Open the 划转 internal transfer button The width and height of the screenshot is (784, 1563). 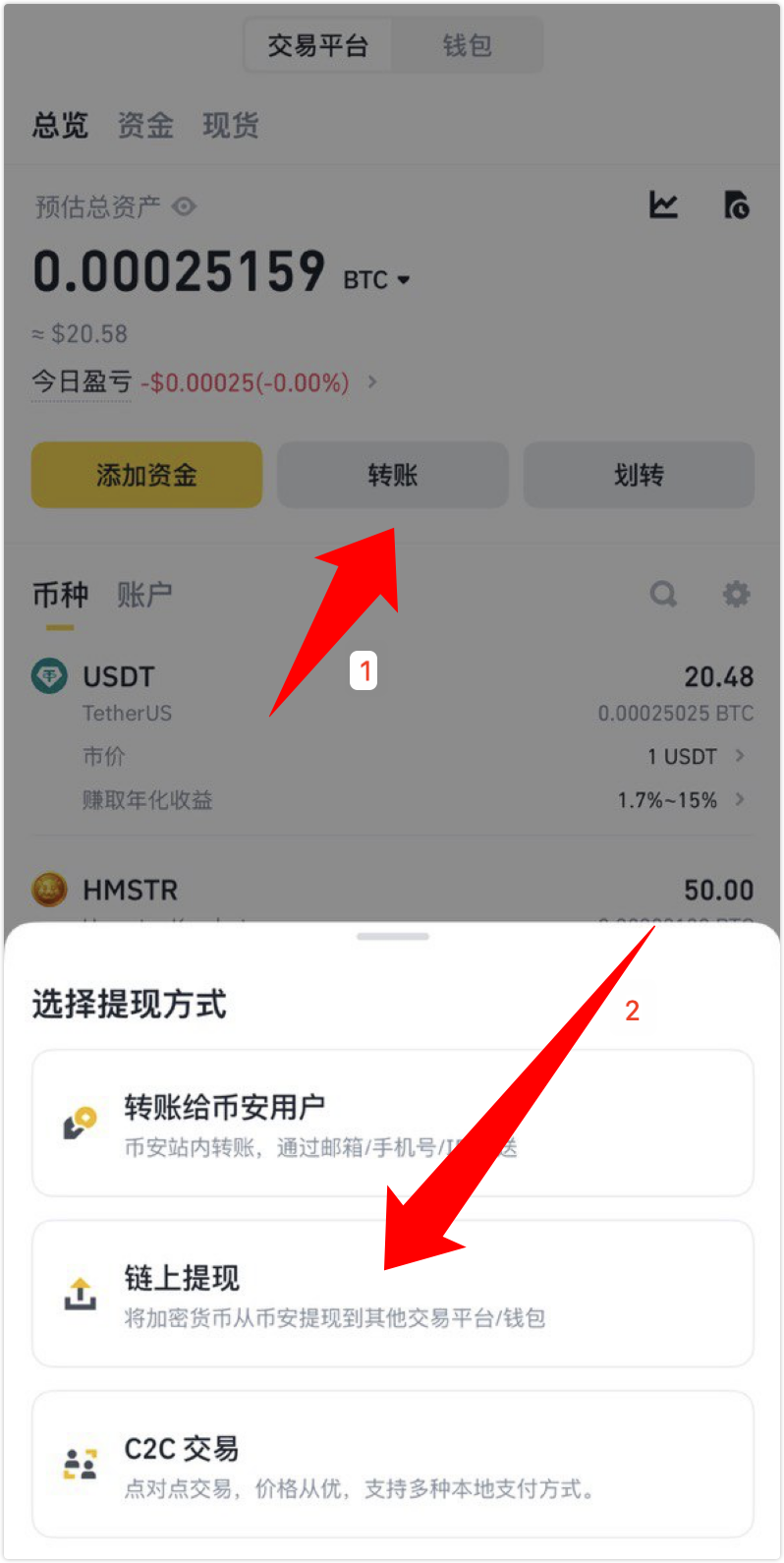coord(639,476)
